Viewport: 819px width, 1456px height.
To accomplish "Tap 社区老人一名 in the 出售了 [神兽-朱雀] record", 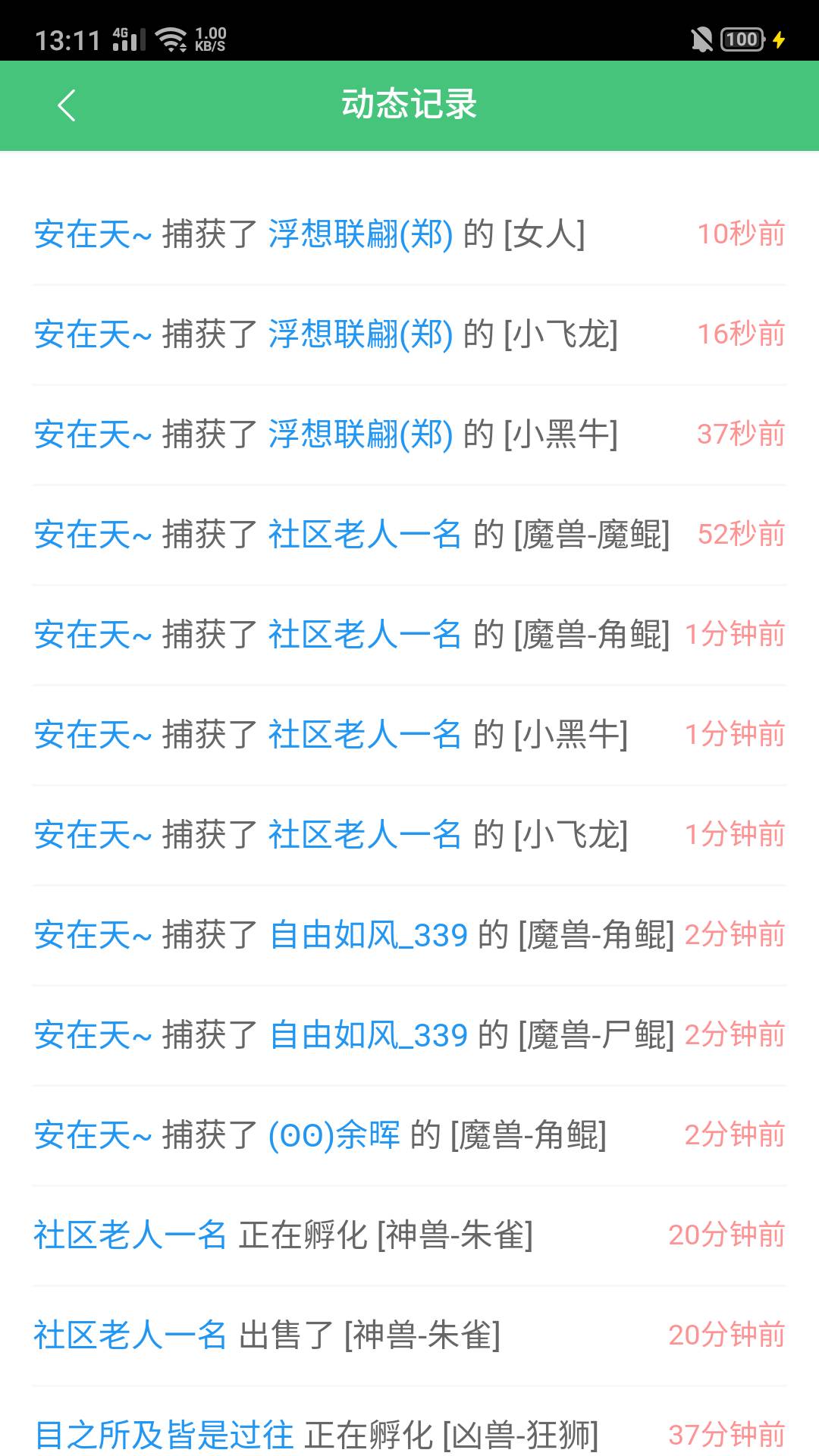I will pyautogui.click(x=130, y=1335).
